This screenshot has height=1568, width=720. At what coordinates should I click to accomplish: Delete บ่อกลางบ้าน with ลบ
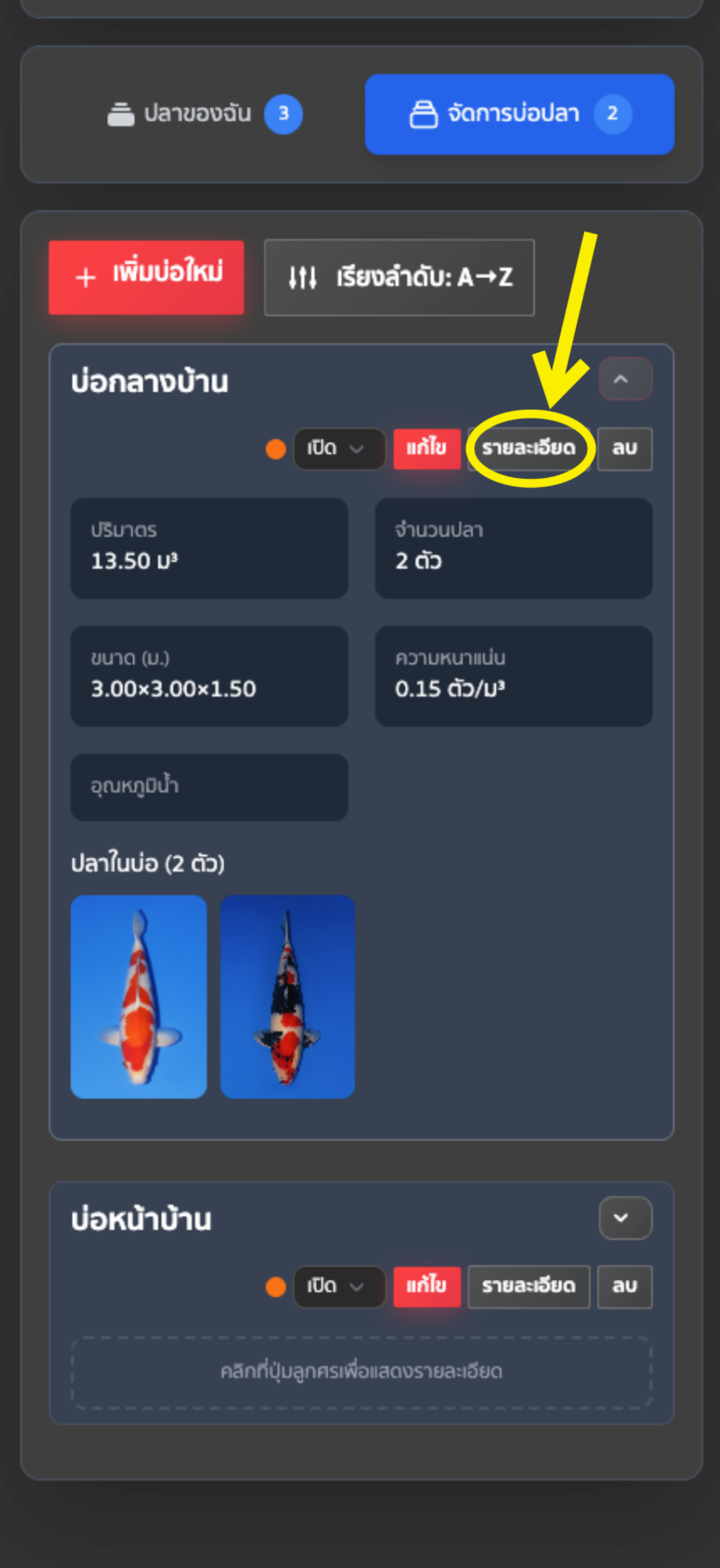pos(624,449)
